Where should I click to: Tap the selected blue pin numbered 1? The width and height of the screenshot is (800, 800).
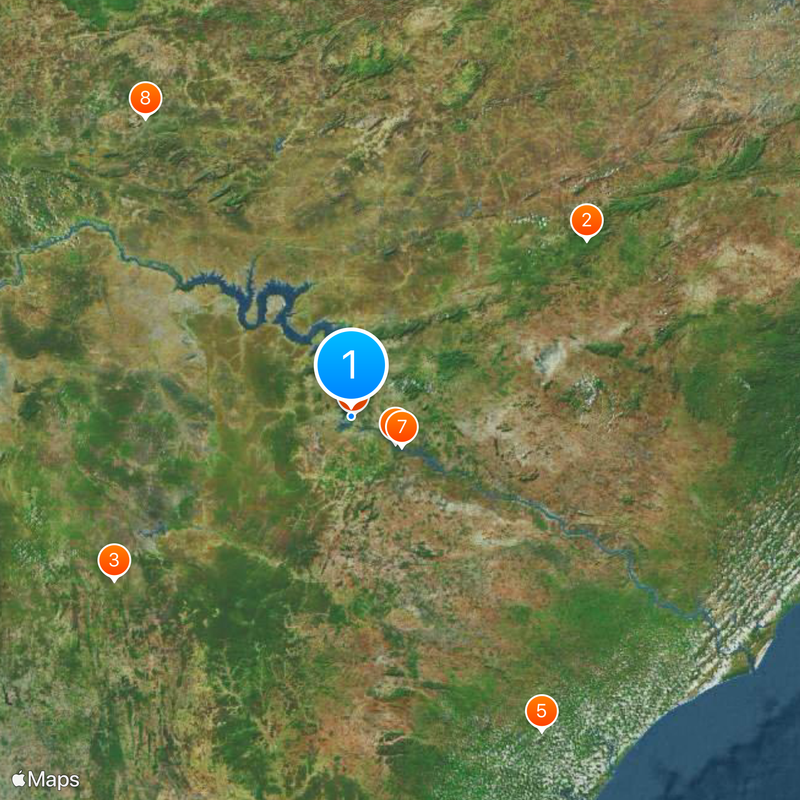tap(351, 365)
